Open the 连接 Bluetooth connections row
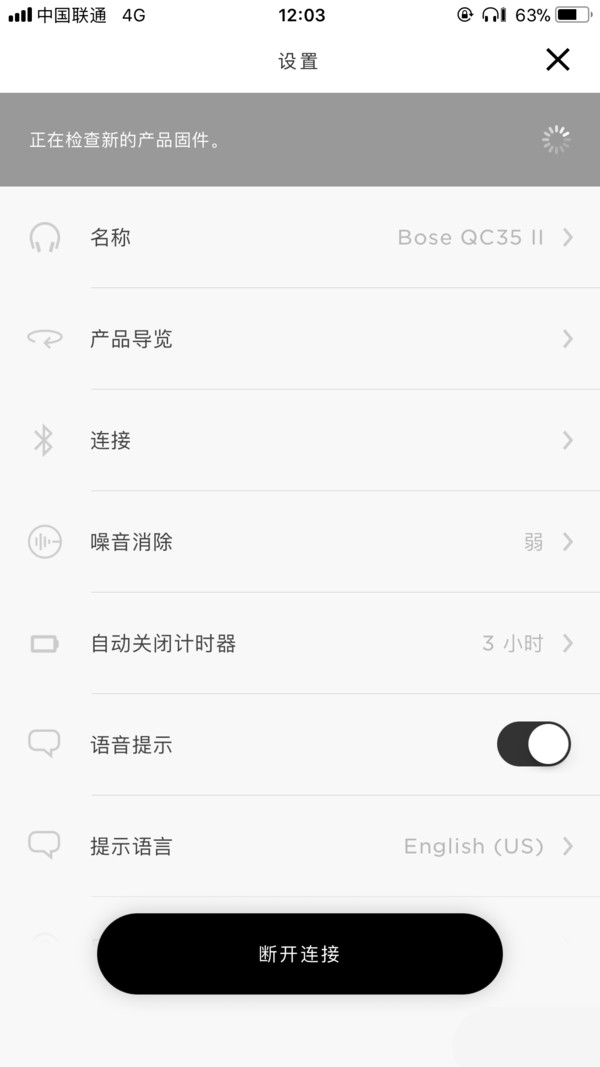This screenshot has width=600, height=1067. click(x=300, y=440)
